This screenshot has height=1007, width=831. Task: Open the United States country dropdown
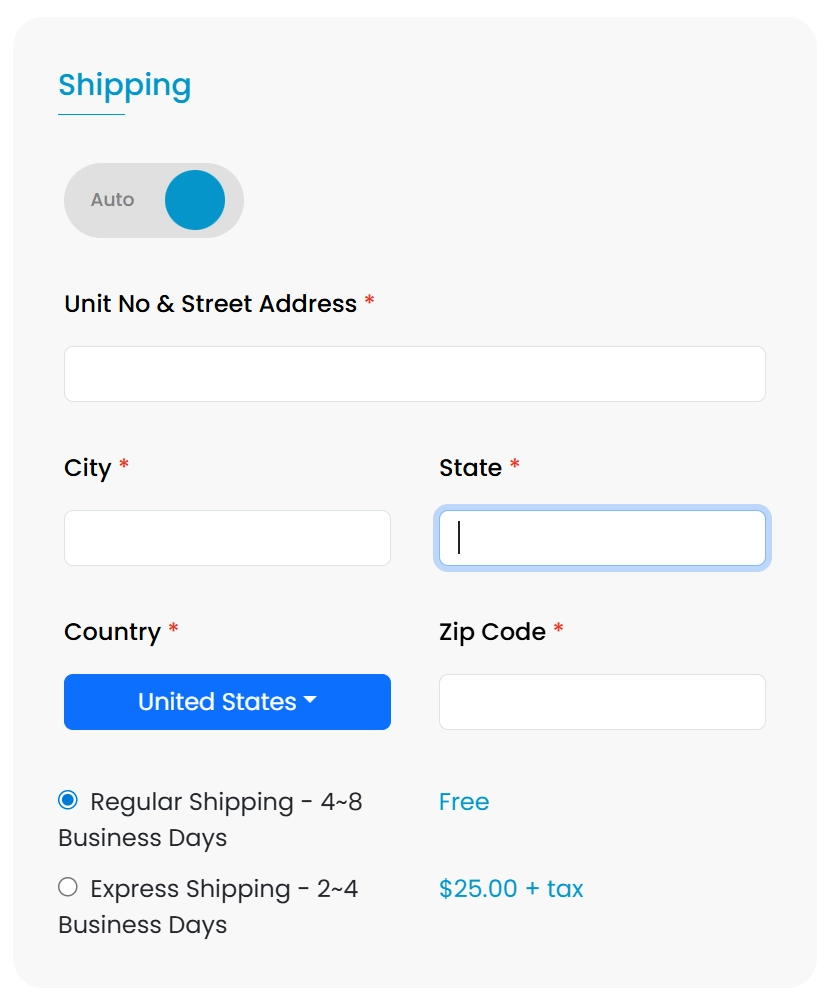tap(227, 702)
